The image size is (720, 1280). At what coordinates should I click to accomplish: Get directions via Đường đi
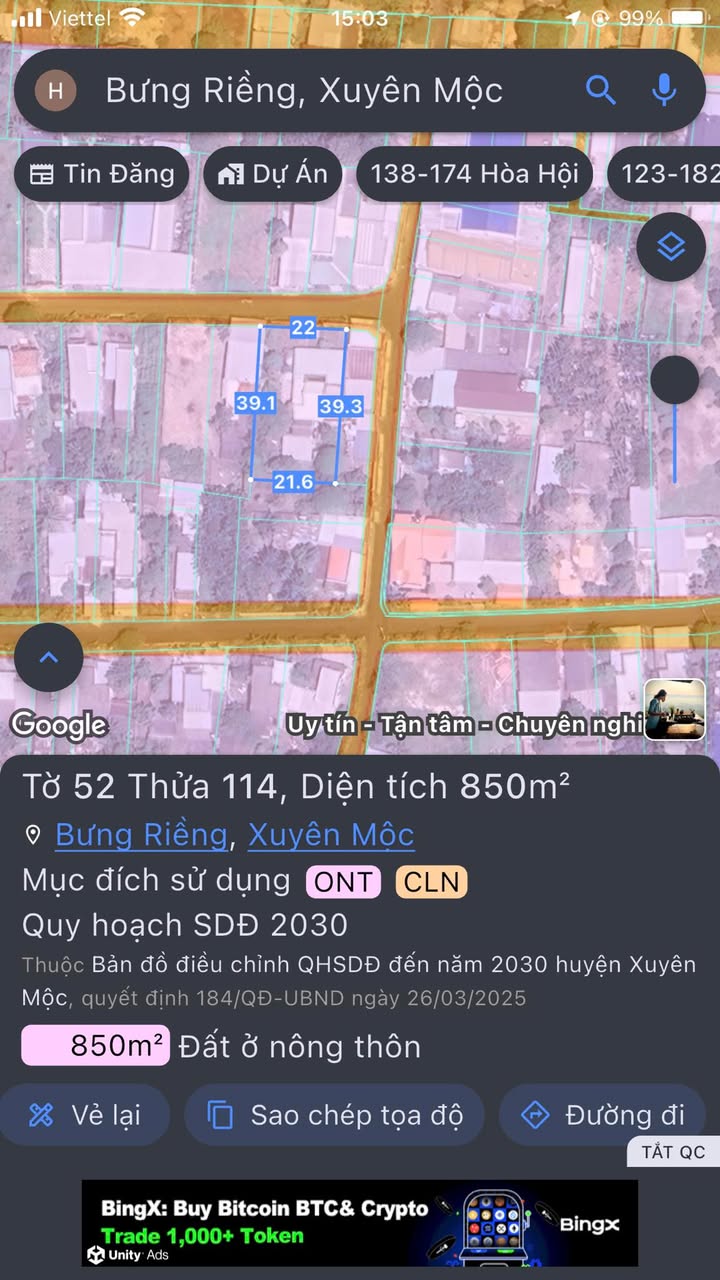[x=604, y=1115]
